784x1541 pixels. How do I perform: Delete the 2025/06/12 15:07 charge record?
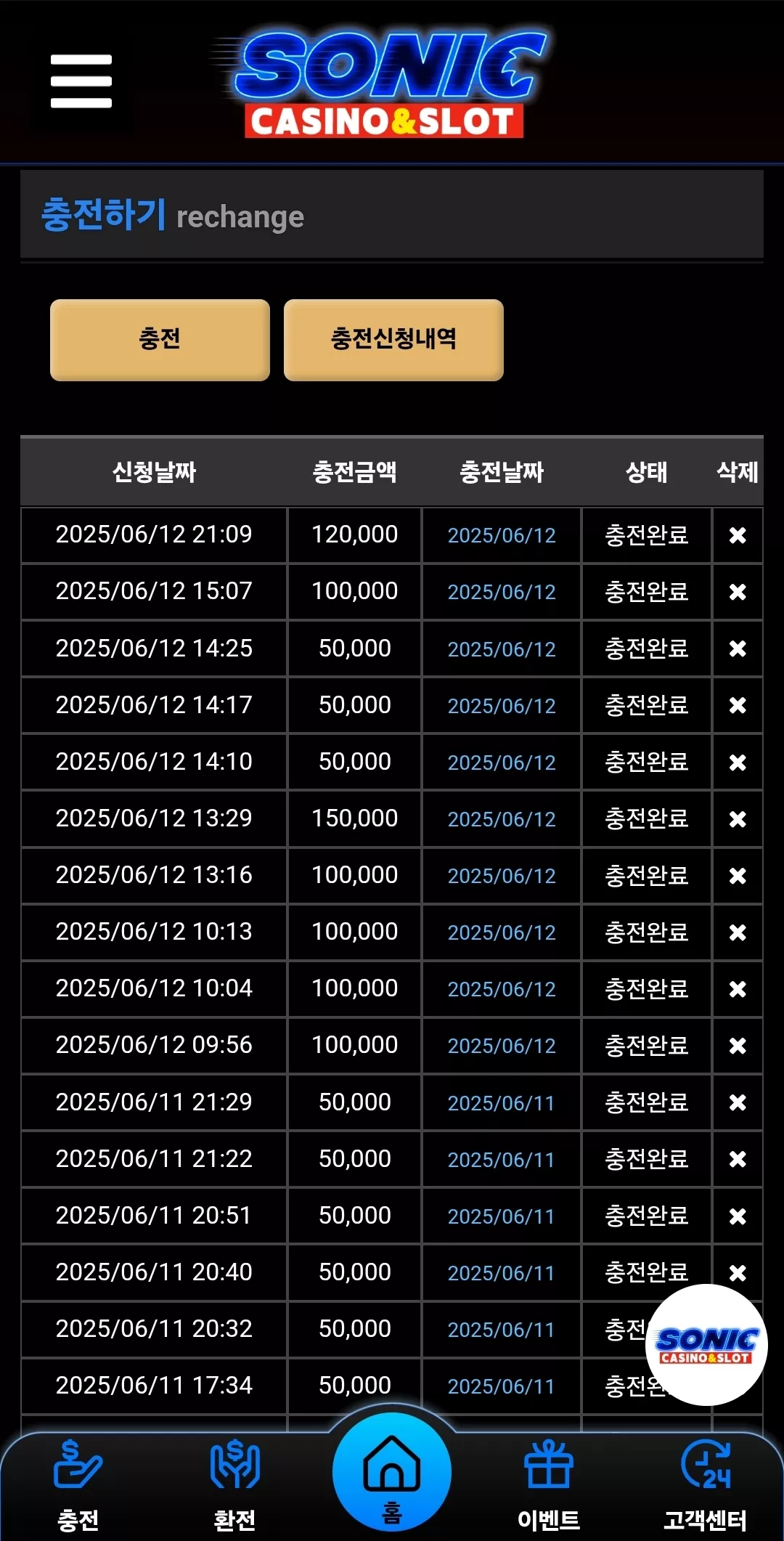tap(738, 592)
